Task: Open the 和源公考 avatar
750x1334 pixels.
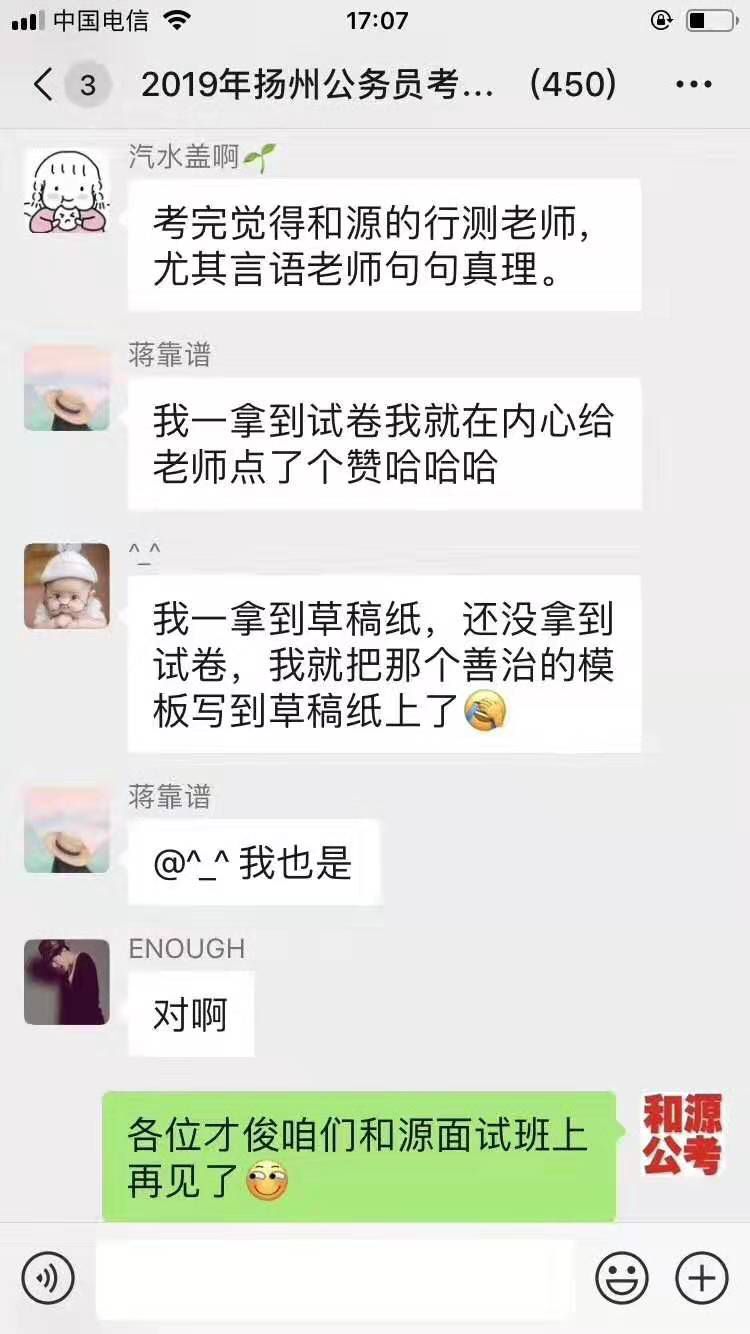Action: [x=682, y=1134]
